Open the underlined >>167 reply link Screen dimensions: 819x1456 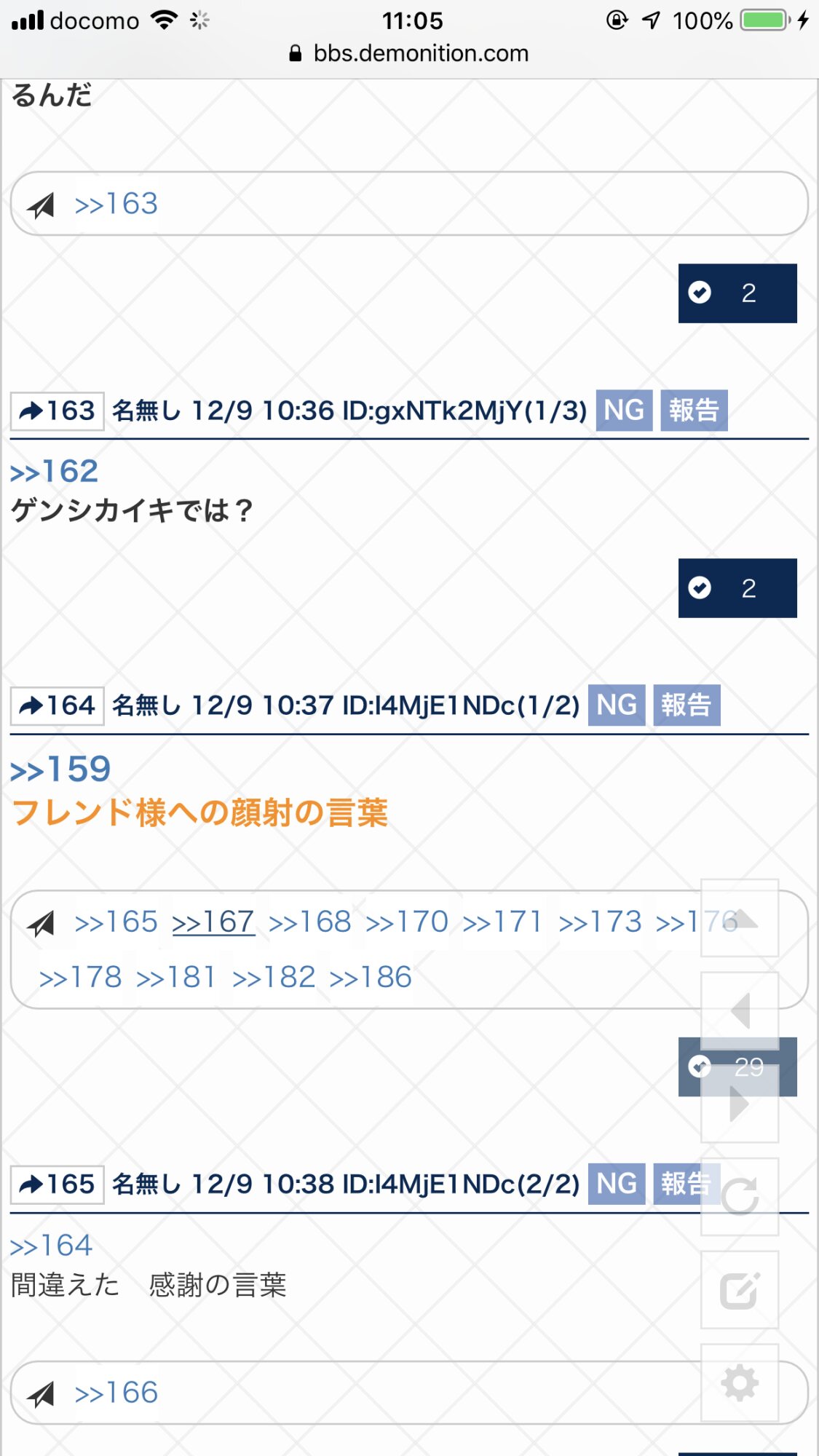coord(213,922)
